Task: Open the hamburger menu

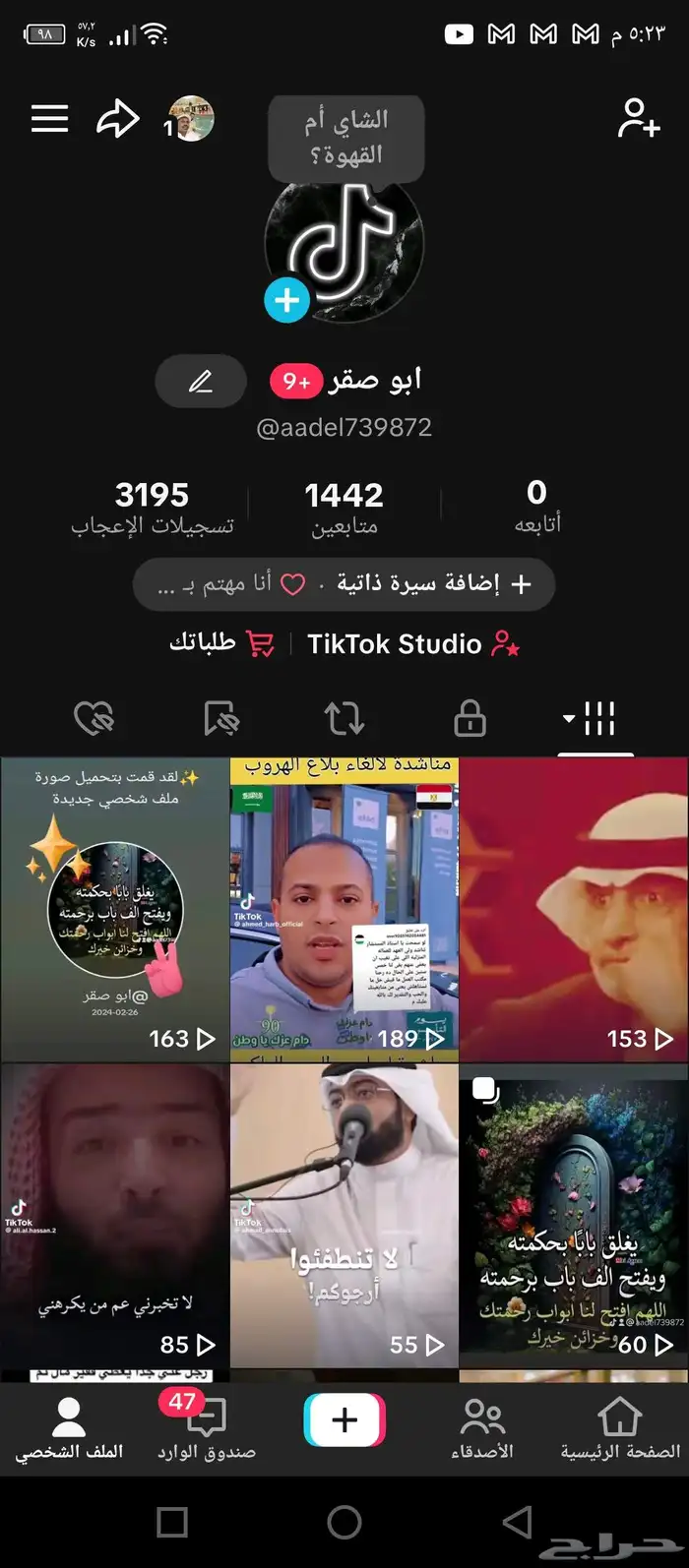Action: [49, 119]
